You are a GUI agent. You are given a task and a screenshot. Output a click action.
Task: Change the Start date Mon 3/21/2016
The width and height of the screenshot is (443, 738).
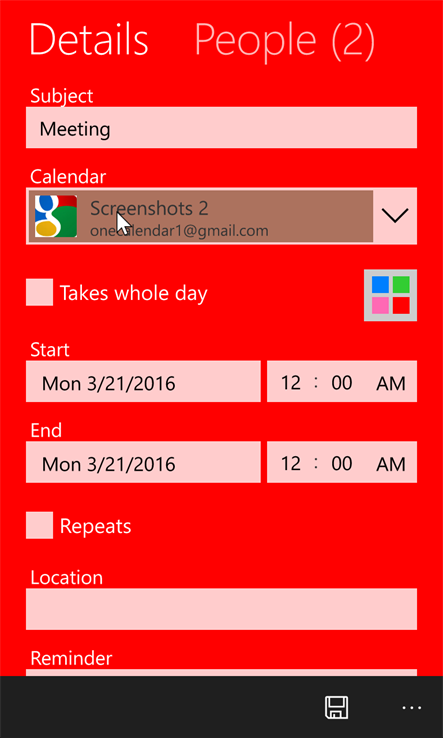(143, 381)
